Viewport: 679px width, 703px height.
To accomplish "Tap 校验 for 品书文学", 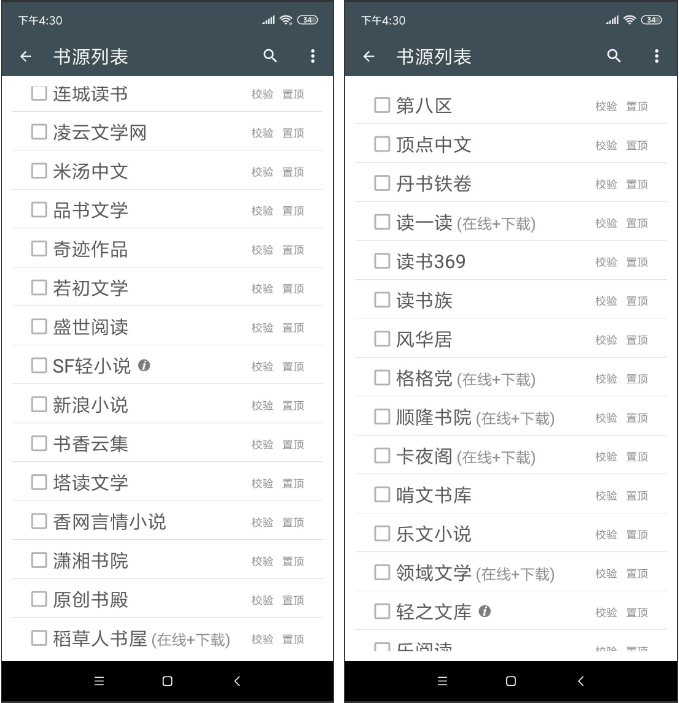I will click(262, 211).
